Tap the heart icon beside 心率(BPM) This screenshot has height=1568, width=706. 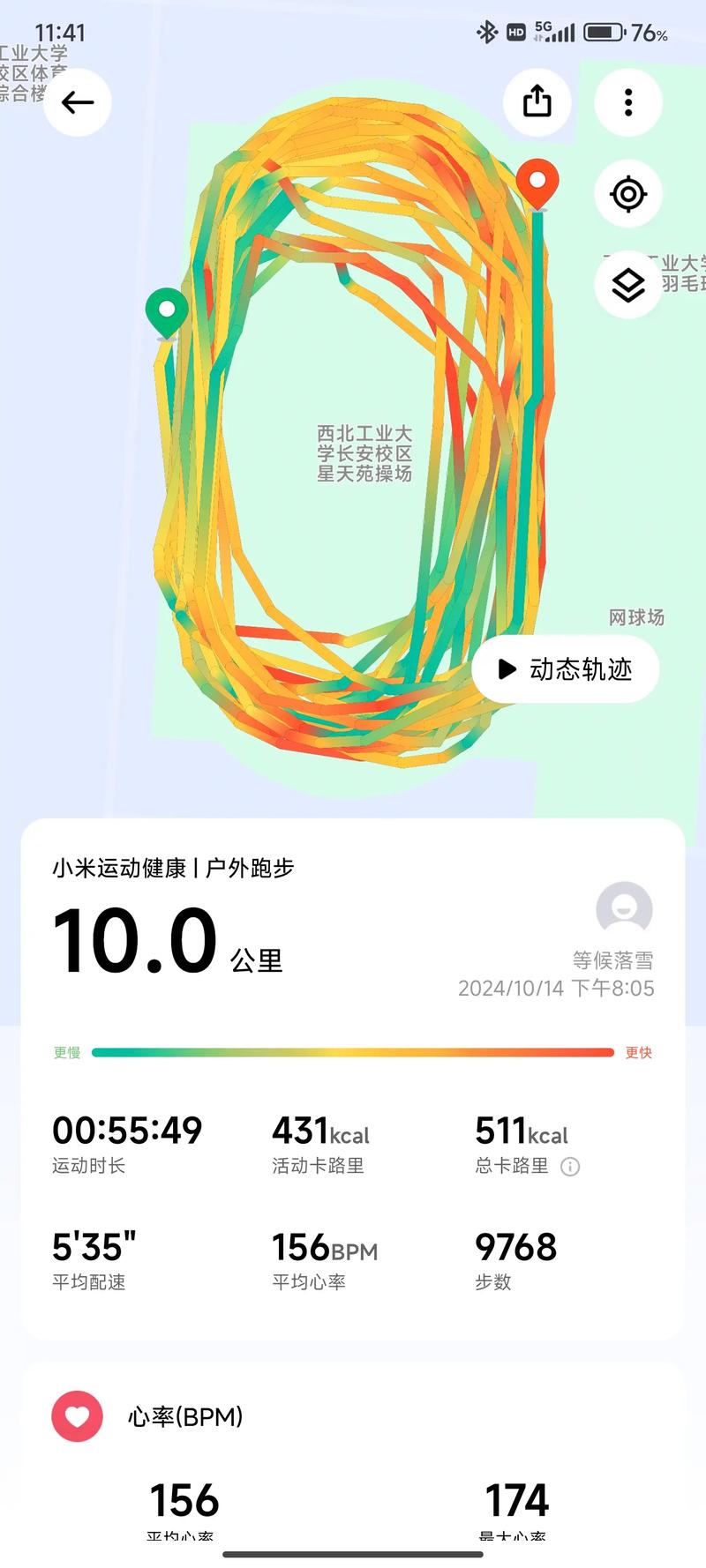[x=76, y=1417]
